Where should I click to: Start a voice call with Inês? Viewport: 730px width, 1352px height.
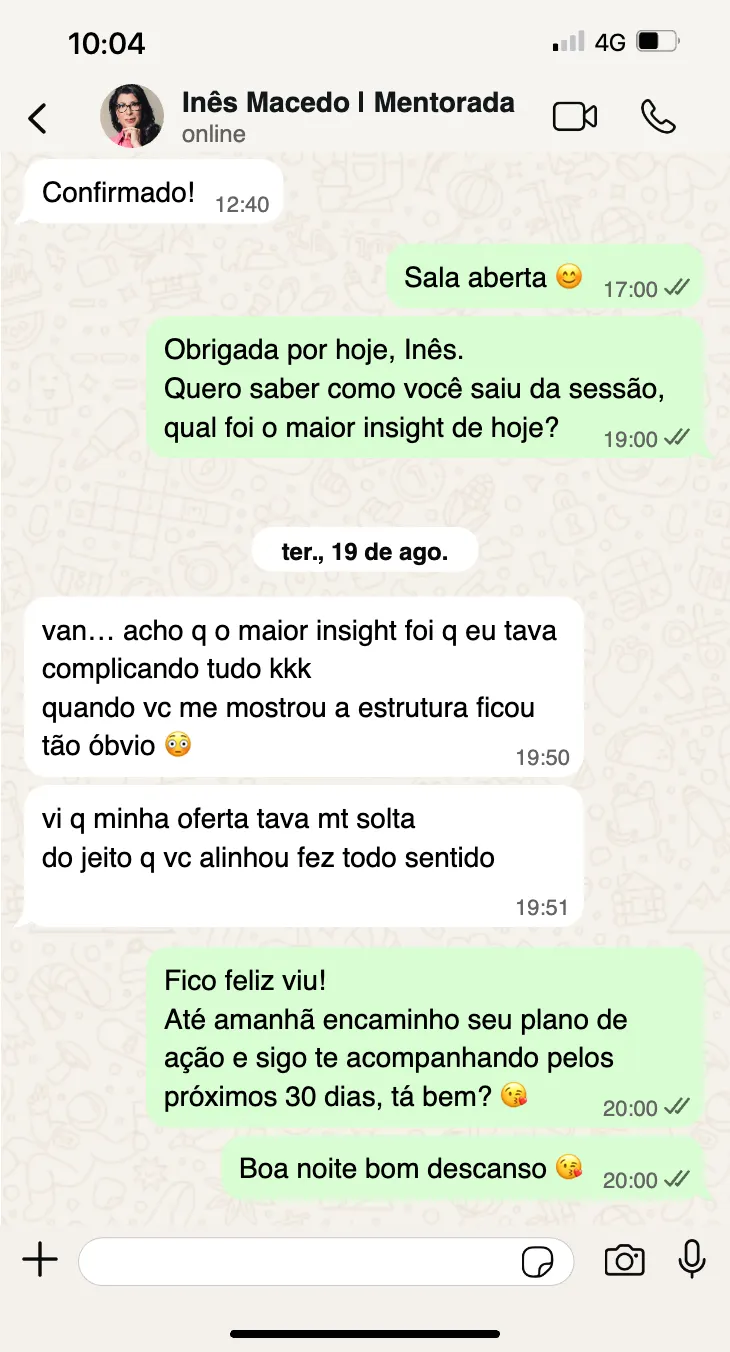tap(660, 115)
